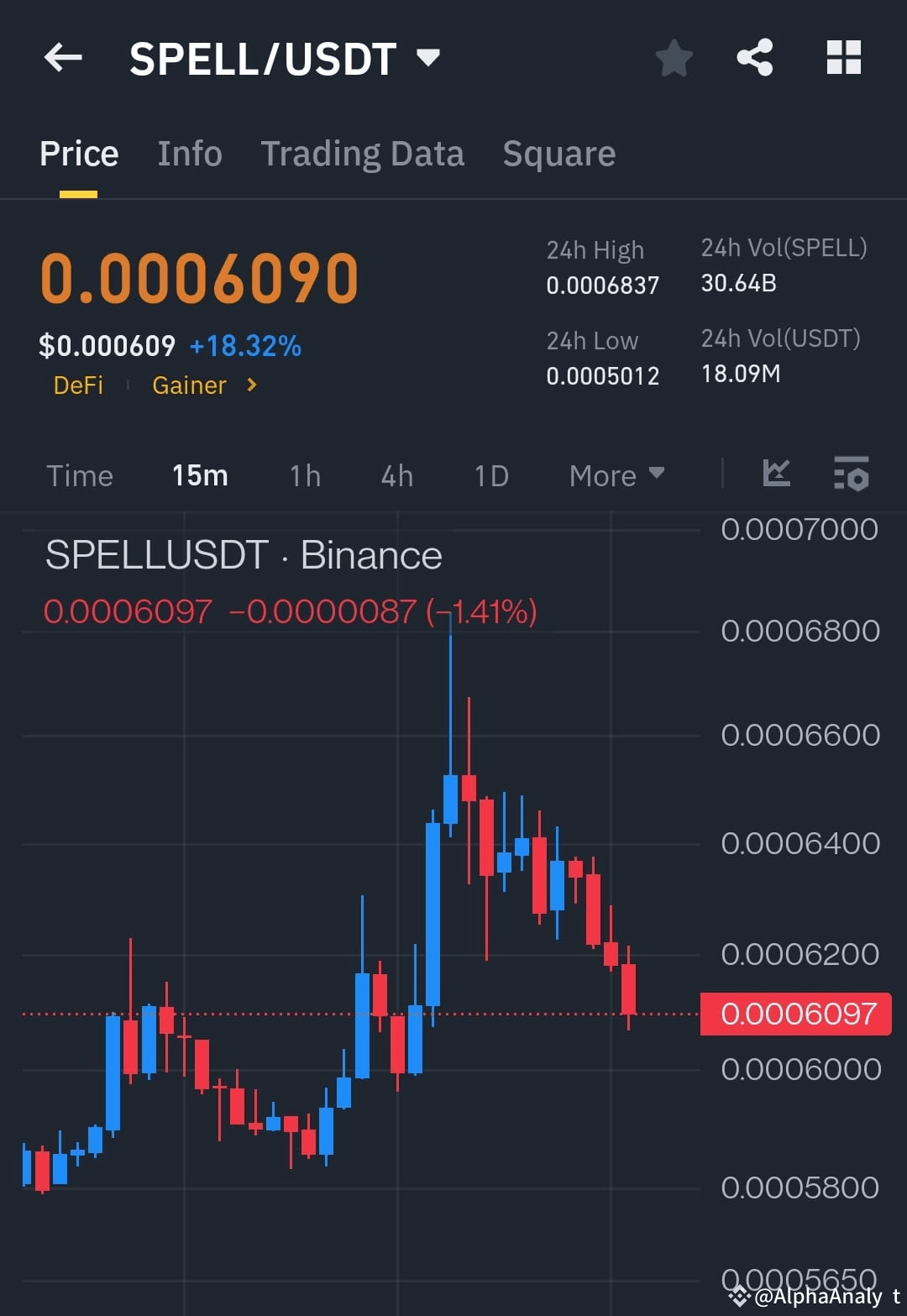Switch candlestick chart to 1h timeframe
Screen dimensions: 907x1316
(x=304, y=475)
